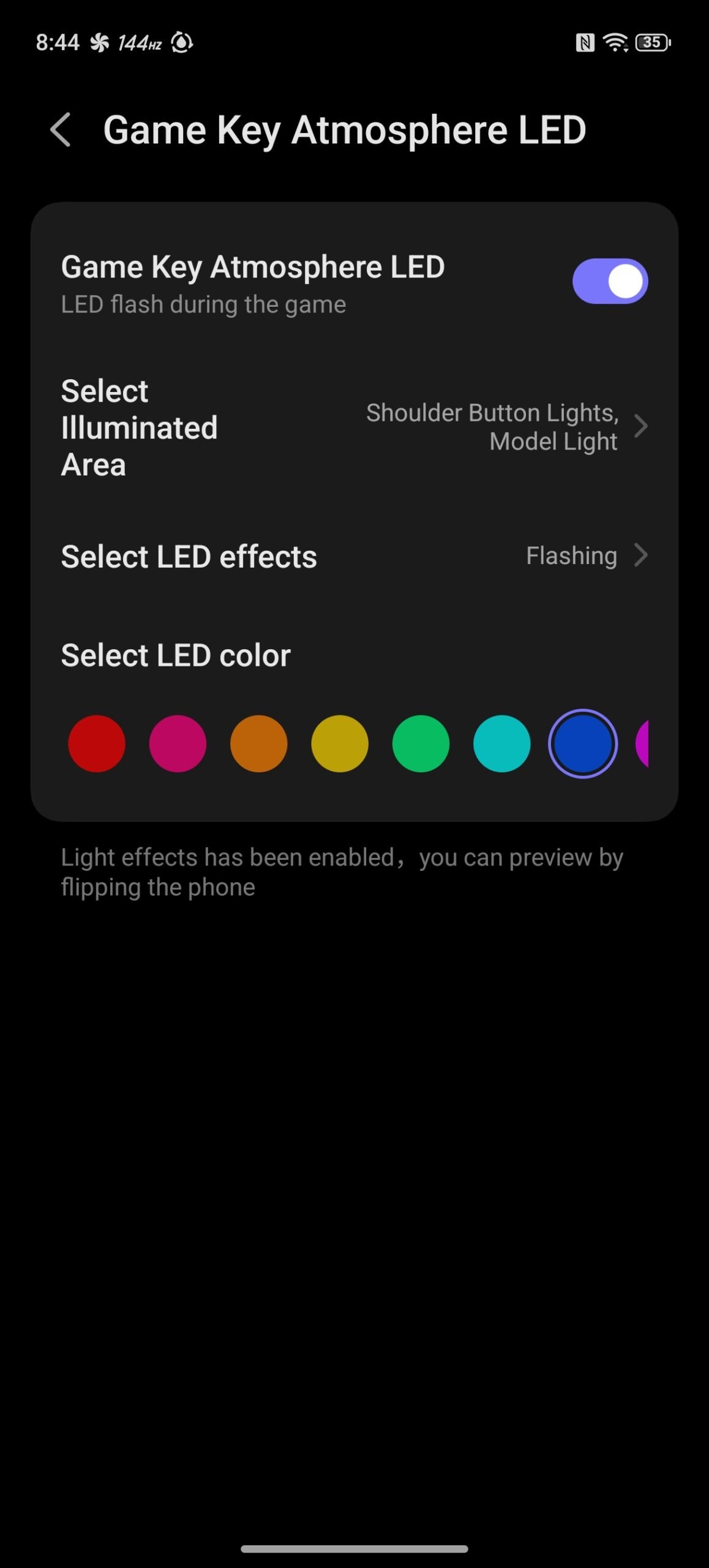The image size is (709, 1568).
Task: Pick the cyan LED color
Action: point(501,744)
